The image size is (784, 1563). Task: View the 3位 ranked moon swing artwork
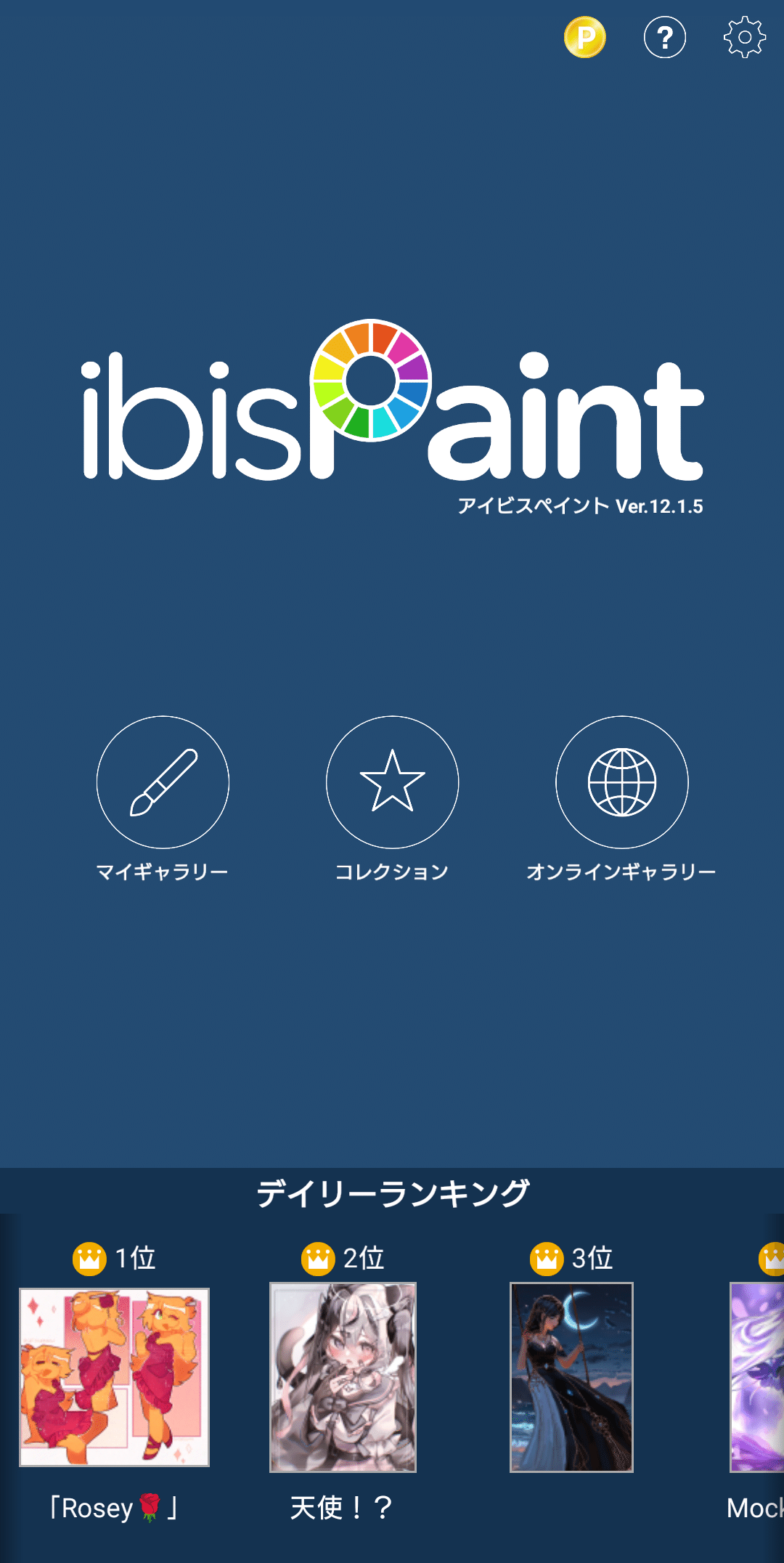pyautogui.click(x=571, y=1377)
